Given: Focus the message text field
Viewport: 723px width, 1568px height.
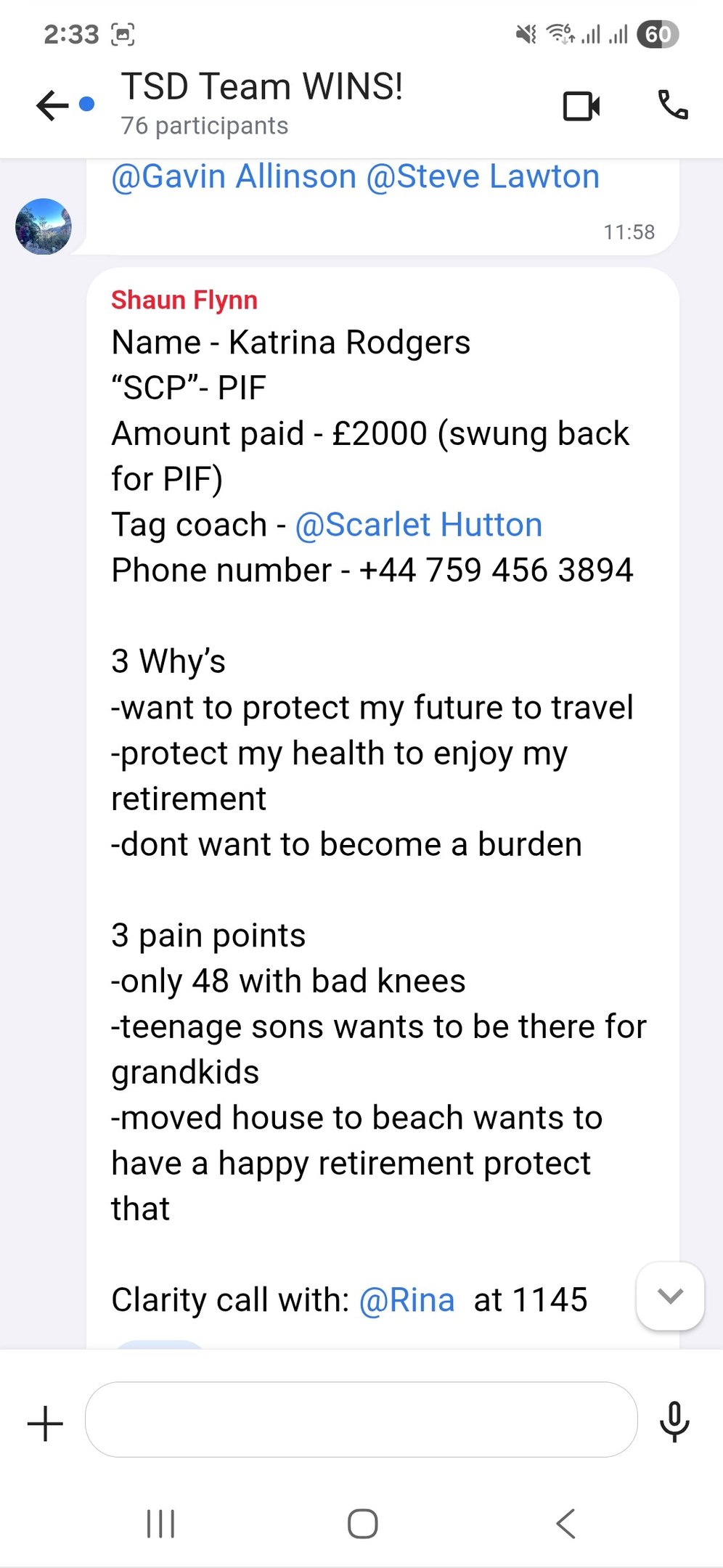Looking at the screenshot, I should [x=361, y=1420].
